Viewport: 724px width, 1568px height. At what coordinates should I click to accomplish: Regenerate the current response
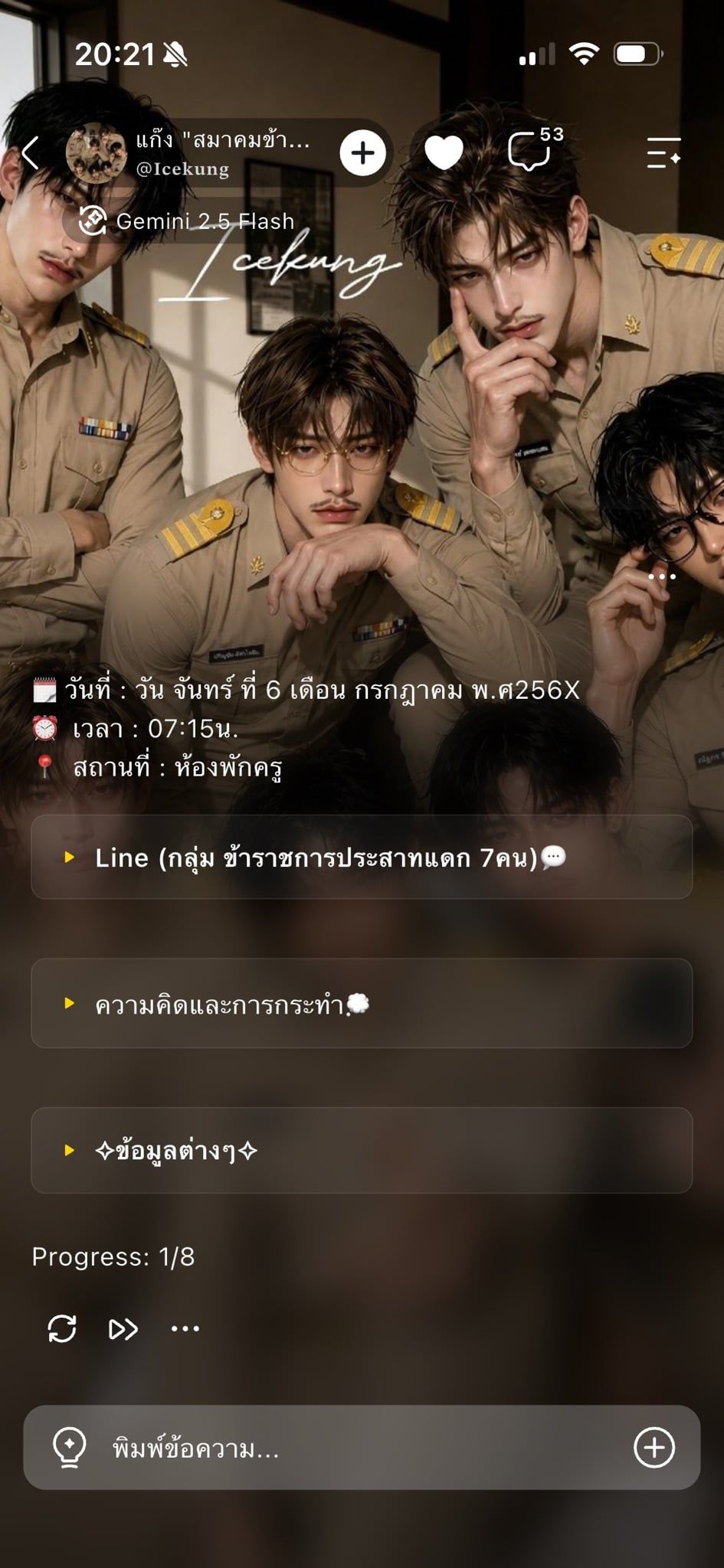coord(62,1328)
